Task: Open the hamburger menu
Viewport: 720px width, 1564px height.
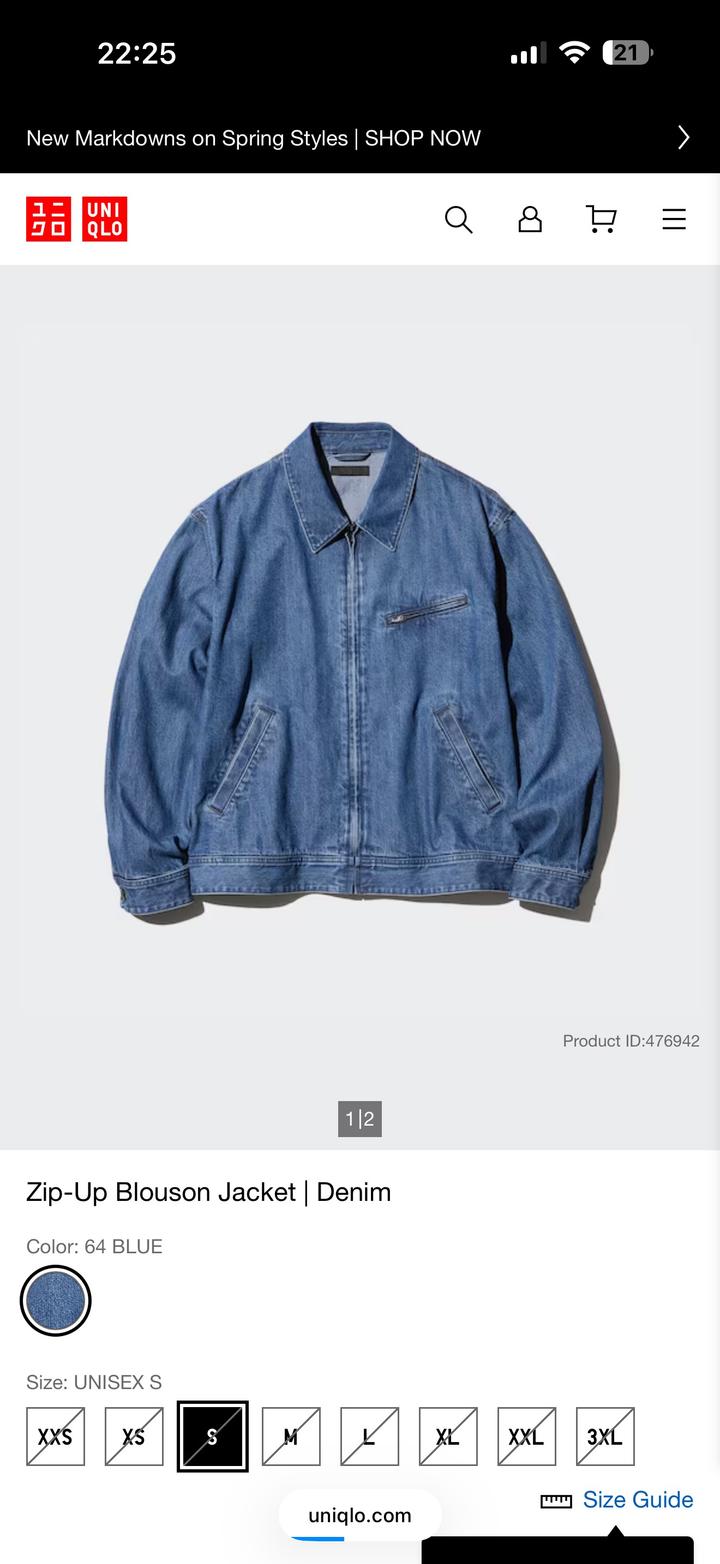Action: tap(674, 219)
